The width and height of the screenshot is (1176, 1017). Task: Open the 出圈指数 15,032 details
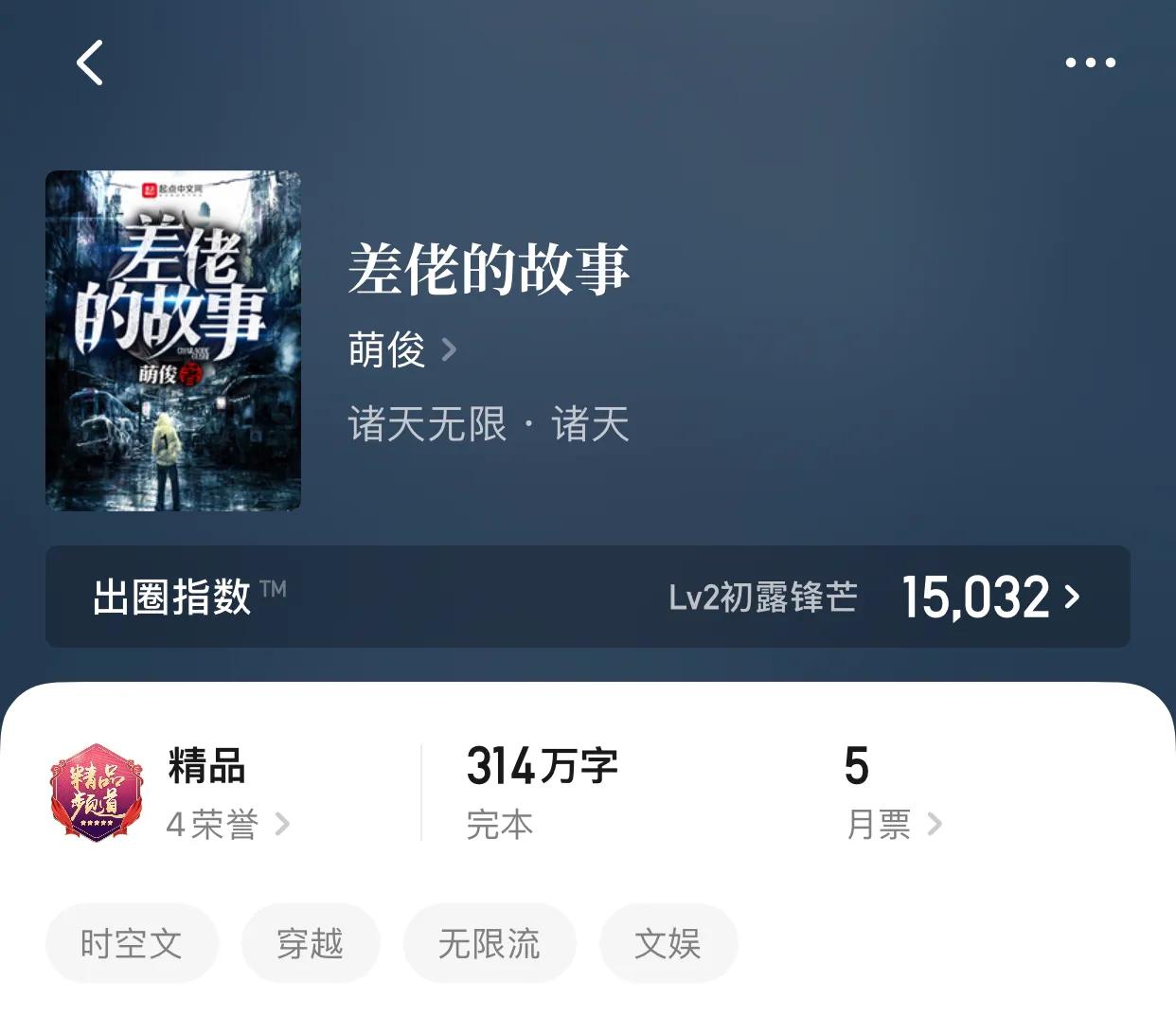tap(989, 598)
